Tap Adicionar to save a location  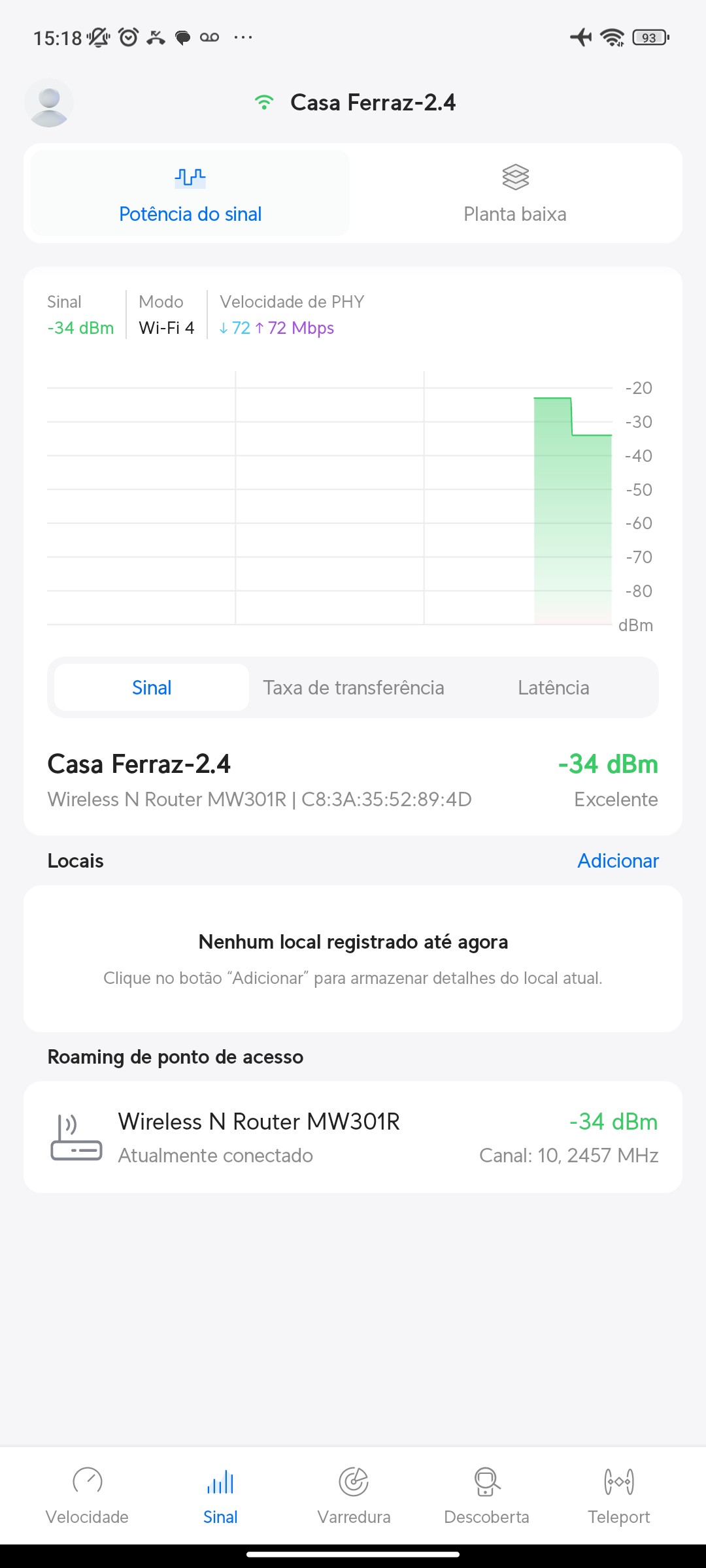(618, 860)
